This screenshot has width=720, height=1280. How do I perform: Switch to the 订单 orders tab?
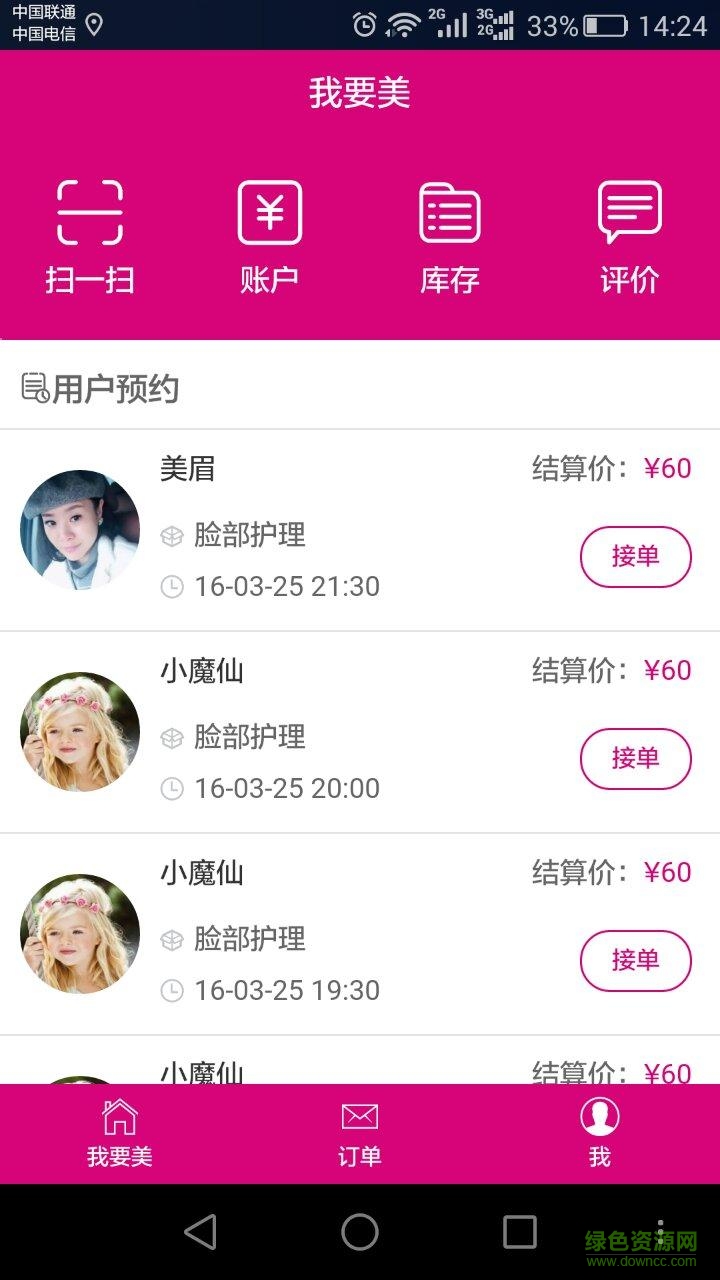point(360,1133)
